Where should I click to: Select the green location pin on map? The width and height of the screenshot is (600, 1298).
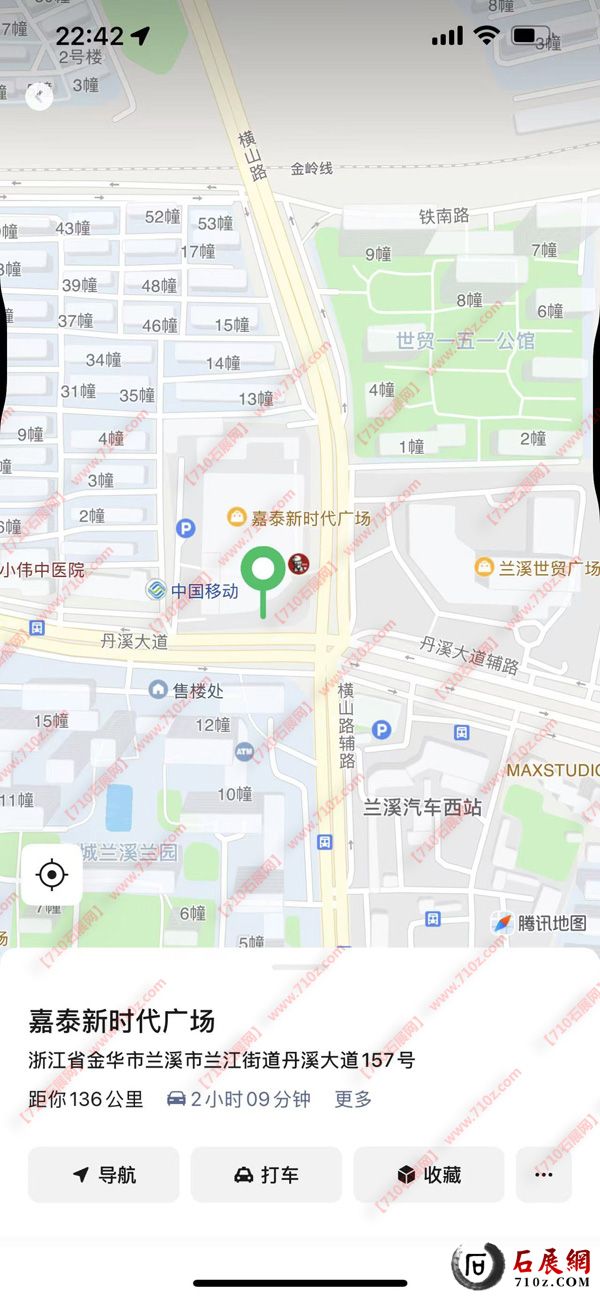pyautogui.click(x=264, y=571)
